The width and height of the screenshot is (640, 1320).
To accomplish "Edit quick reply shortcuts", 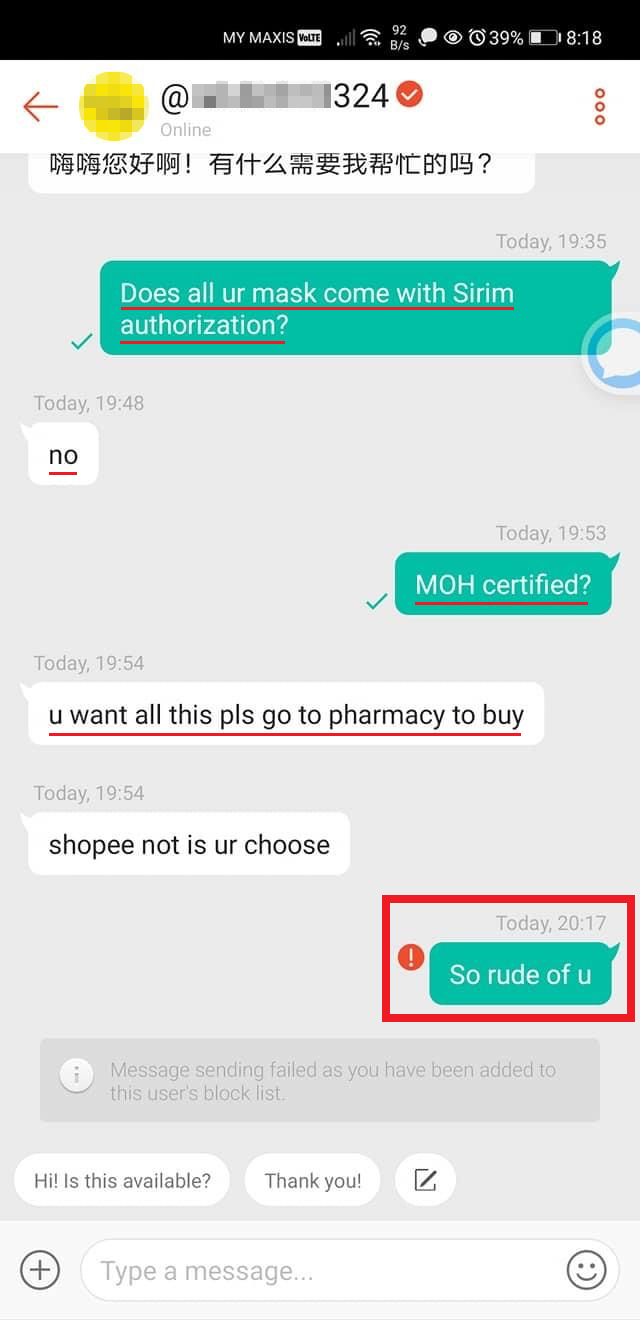I will 425,1181.
